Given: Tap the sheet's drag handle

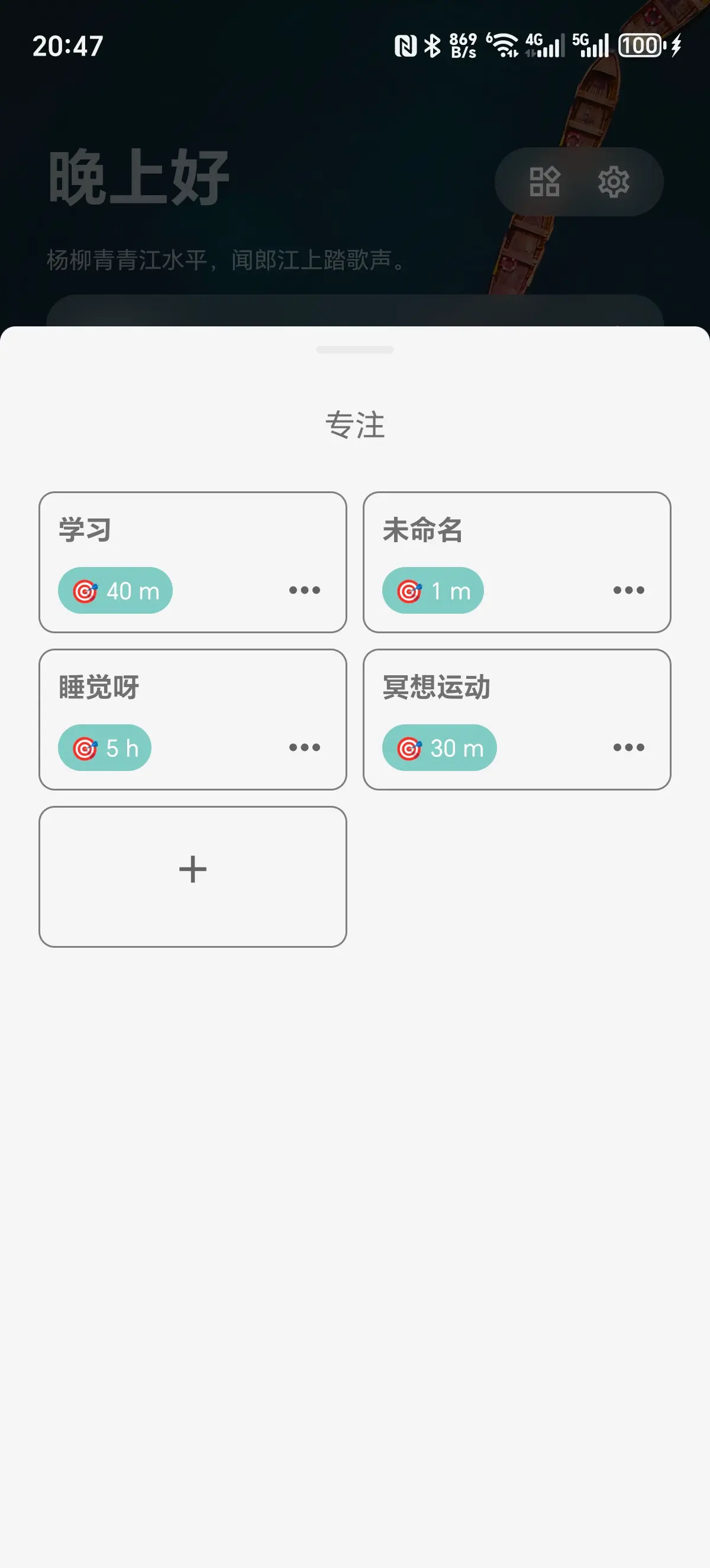Looking at the screenshot, I should pos(355,350).
